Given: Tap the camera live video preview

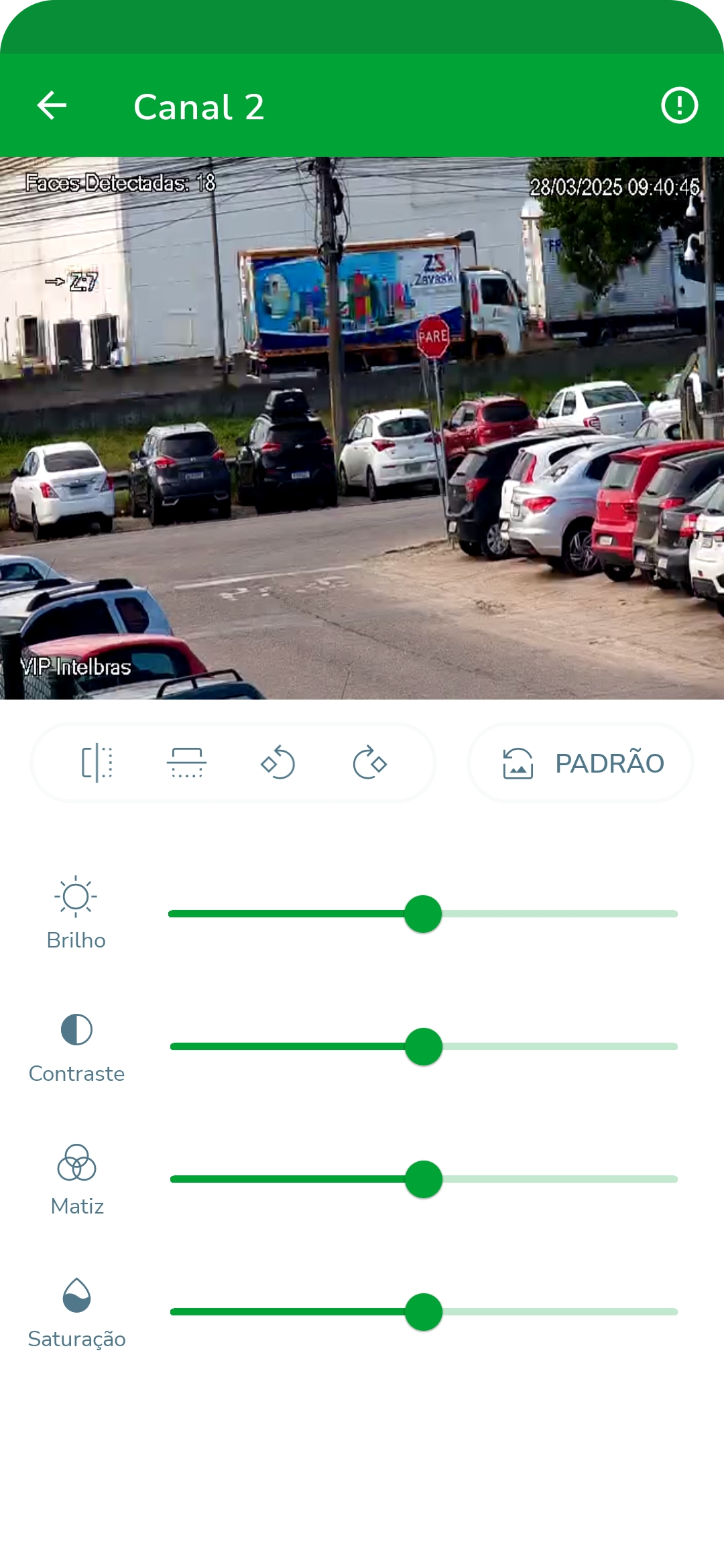Looking at the screenshot, I should 362,428.
